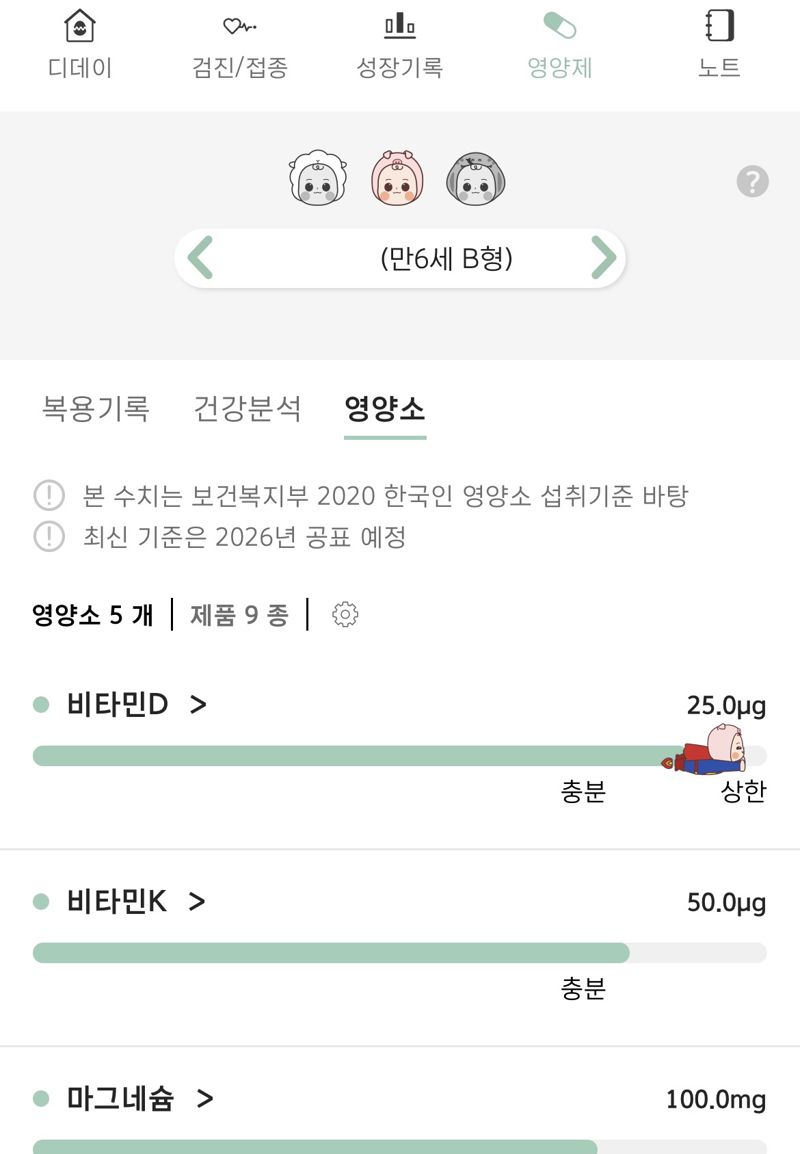Click the right arrow next to 만6세 B형
The image size is (800, 1154).
(x=602, y=258)
